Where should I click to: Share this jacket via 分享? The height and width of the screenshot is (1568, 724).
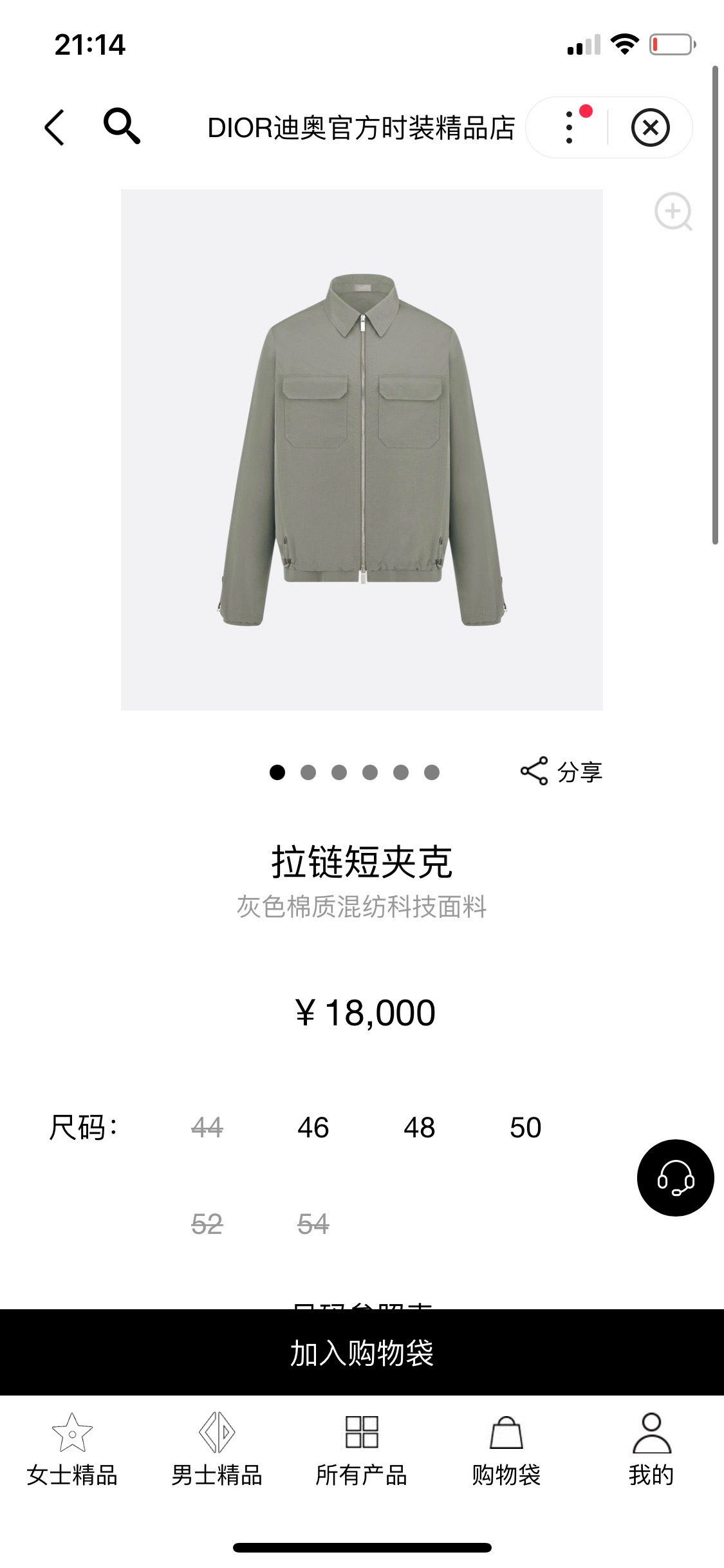(561, 771)
